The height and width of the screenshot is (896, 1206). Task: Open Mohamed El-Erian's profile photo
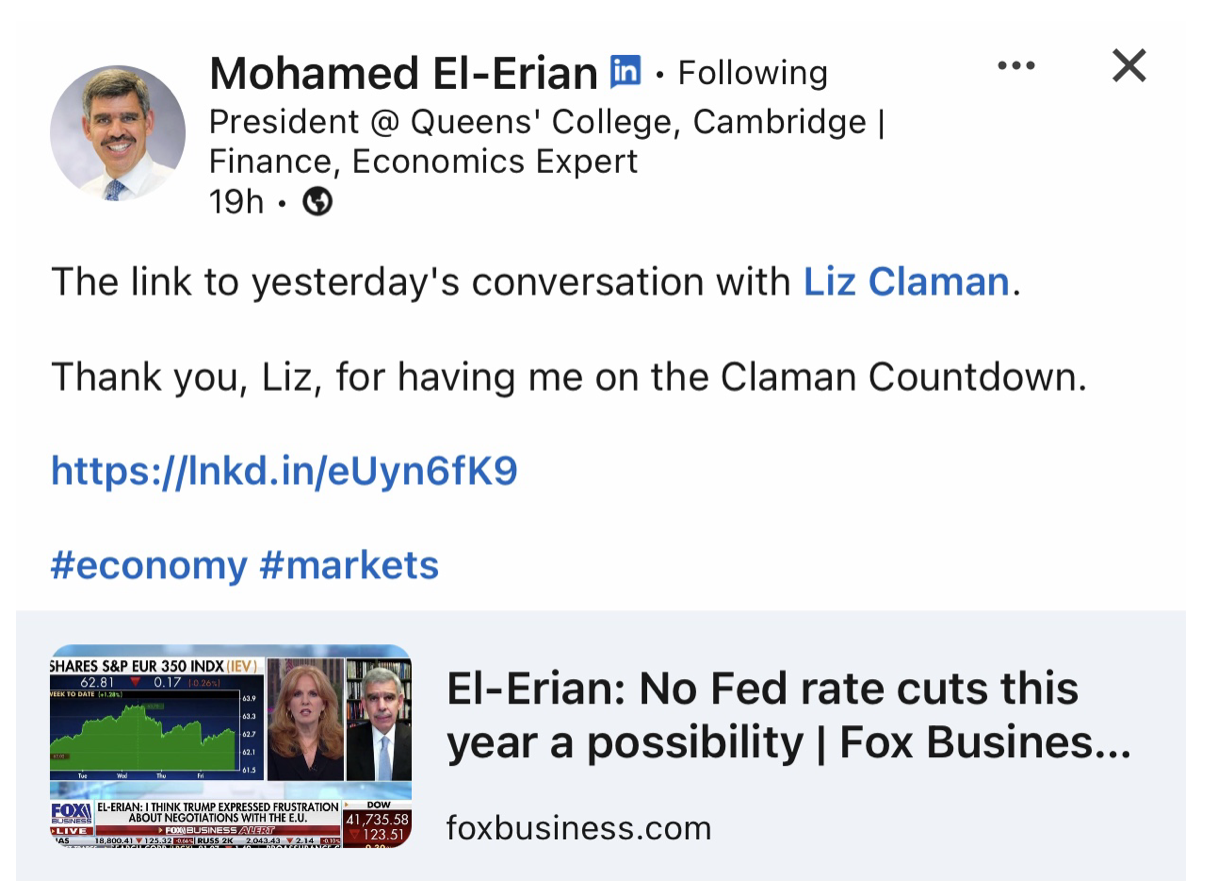point(118,133)
